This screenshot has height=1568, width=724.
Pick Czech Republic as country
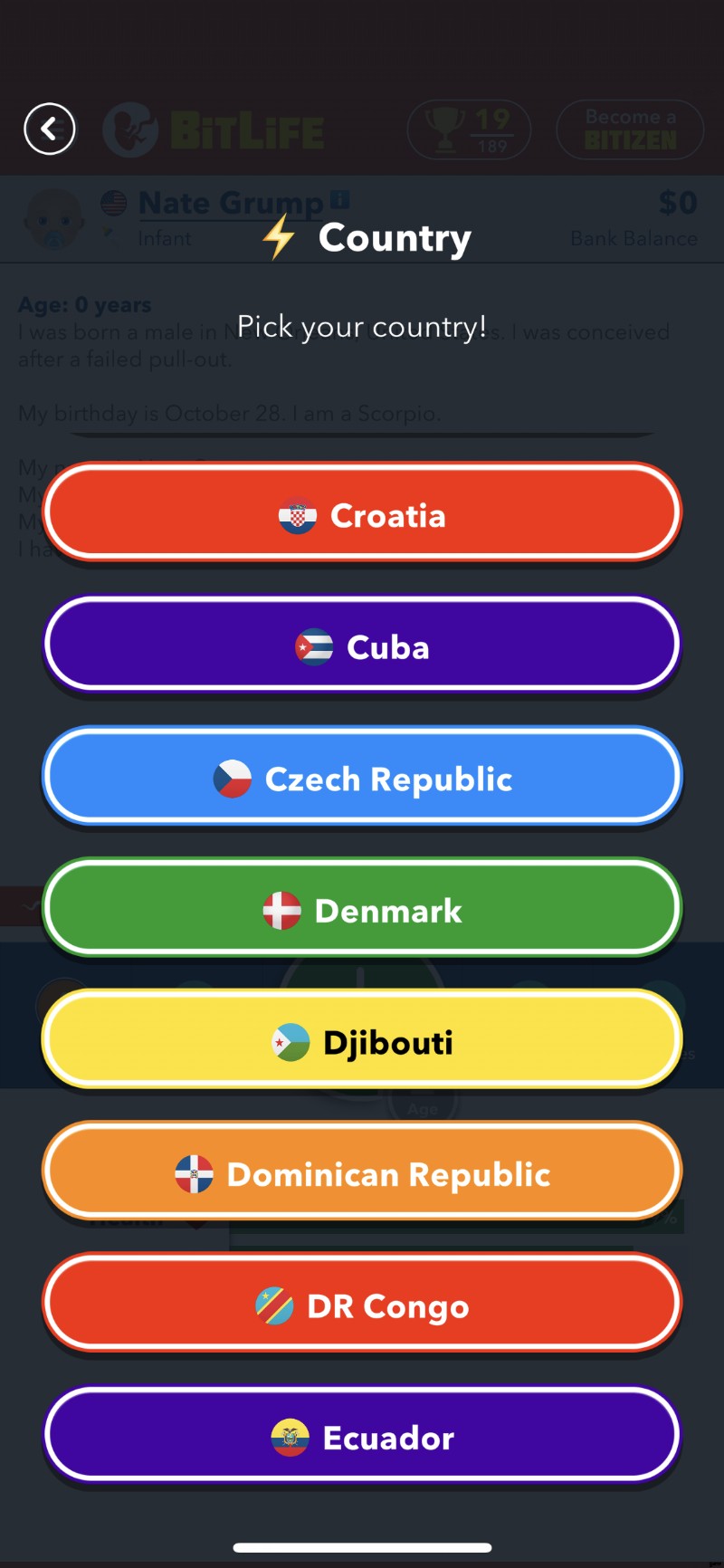tap(362, 778)
